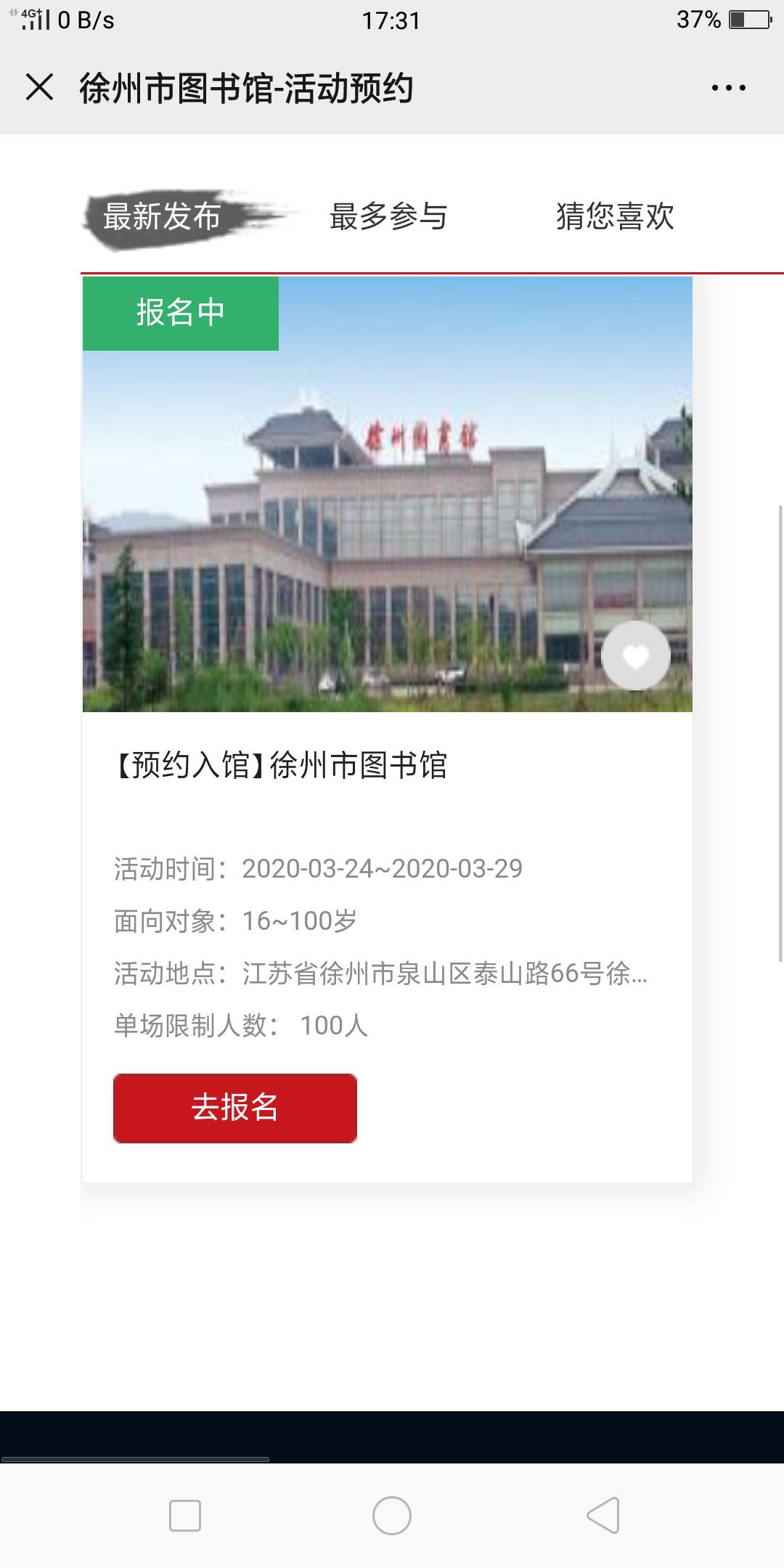Select the 最新发布 tab
Image resolution: width=784 pixels, height=1568 pixels.
[x=162, y=216]
